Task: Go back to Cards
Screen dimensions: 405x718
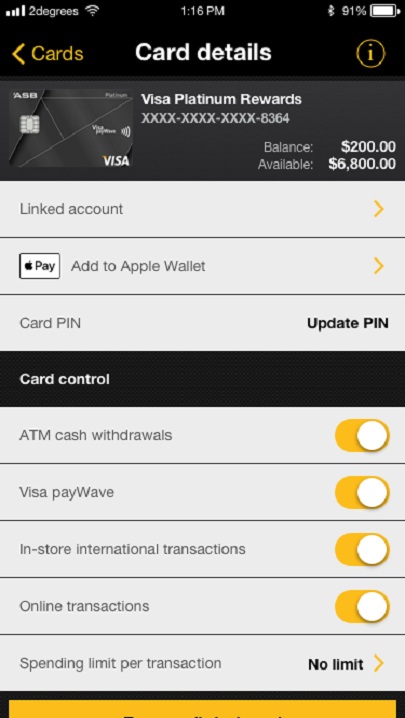Action: click(47, 54)
